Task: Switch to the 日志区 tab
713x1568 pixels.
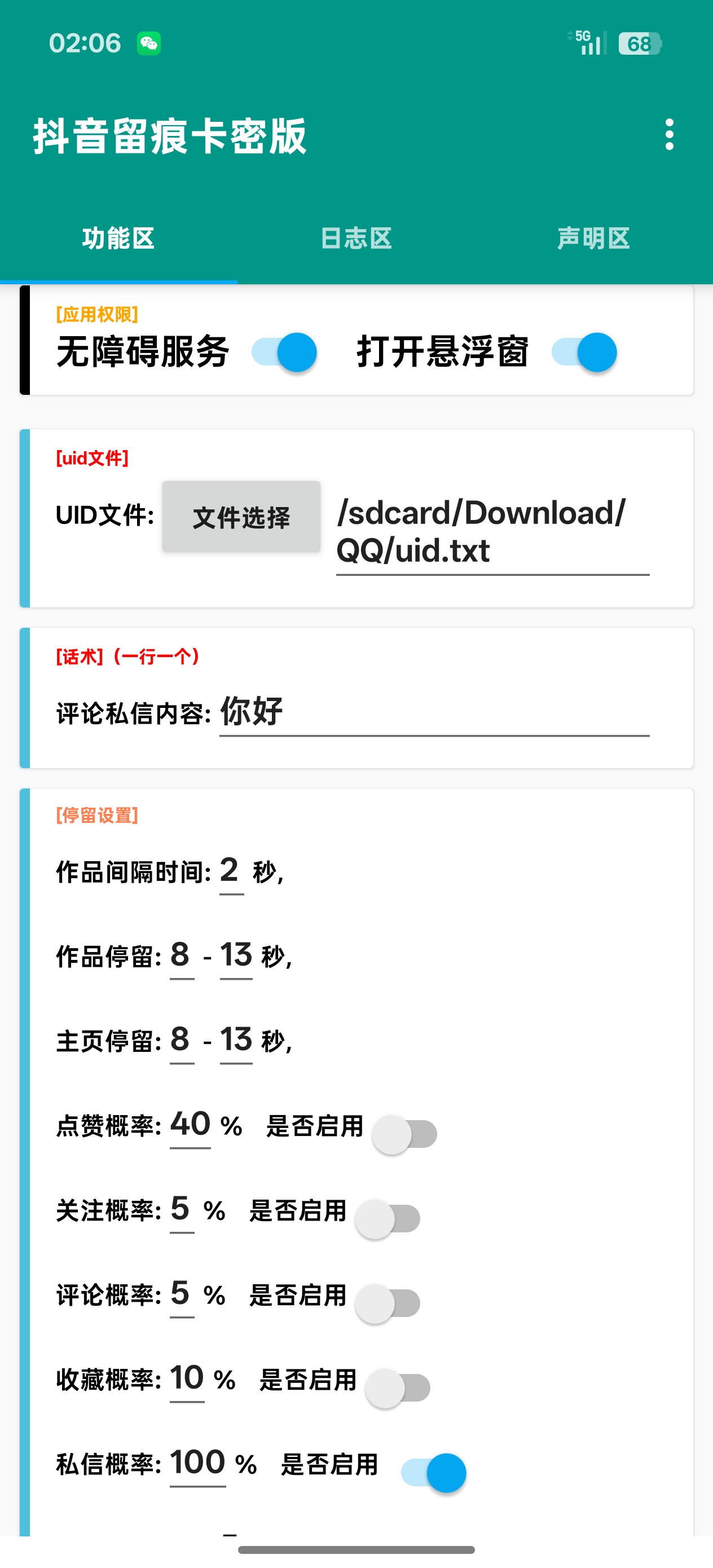Action: point(355,239)
